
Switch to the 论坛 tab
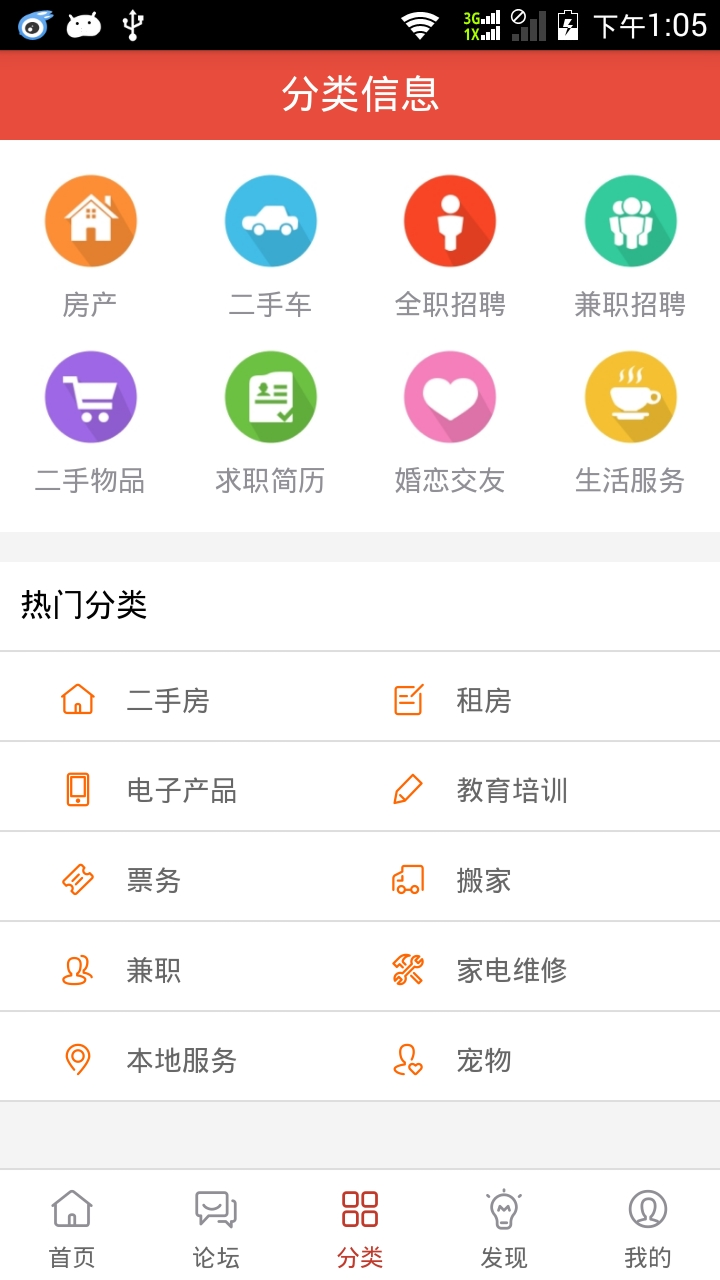[216, 1226]
